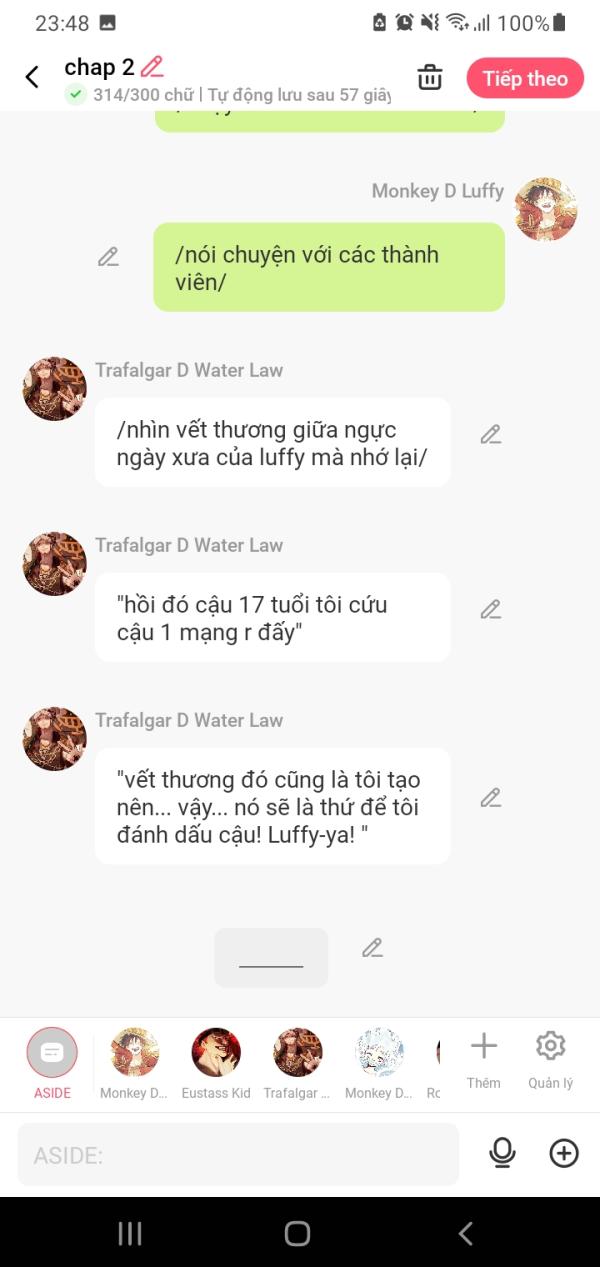Open Quản lý character settings
Viewport: 600px width, 1267px height.
550,1060
